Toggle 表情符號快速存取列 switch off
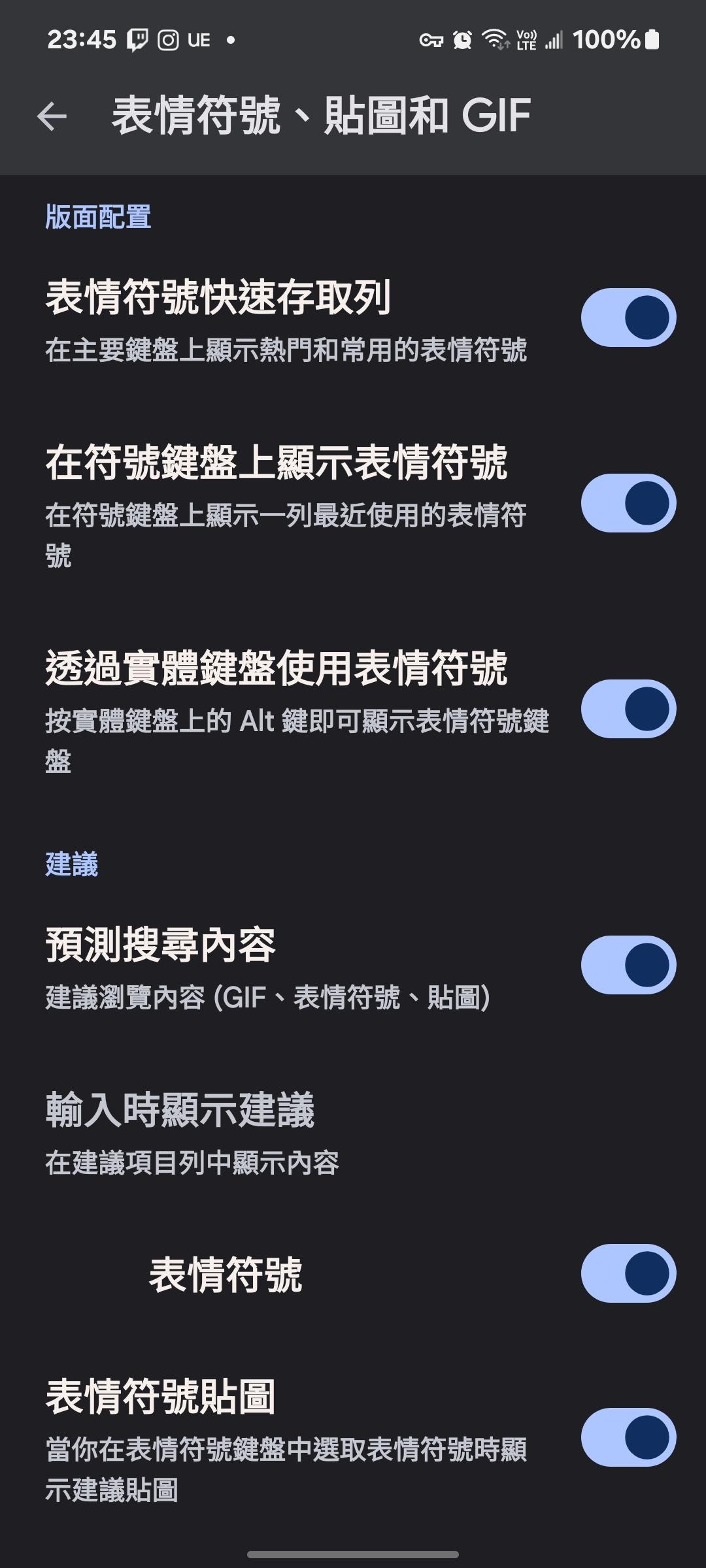Screen dimensions: 706x1568 click(x=628, y=318)
